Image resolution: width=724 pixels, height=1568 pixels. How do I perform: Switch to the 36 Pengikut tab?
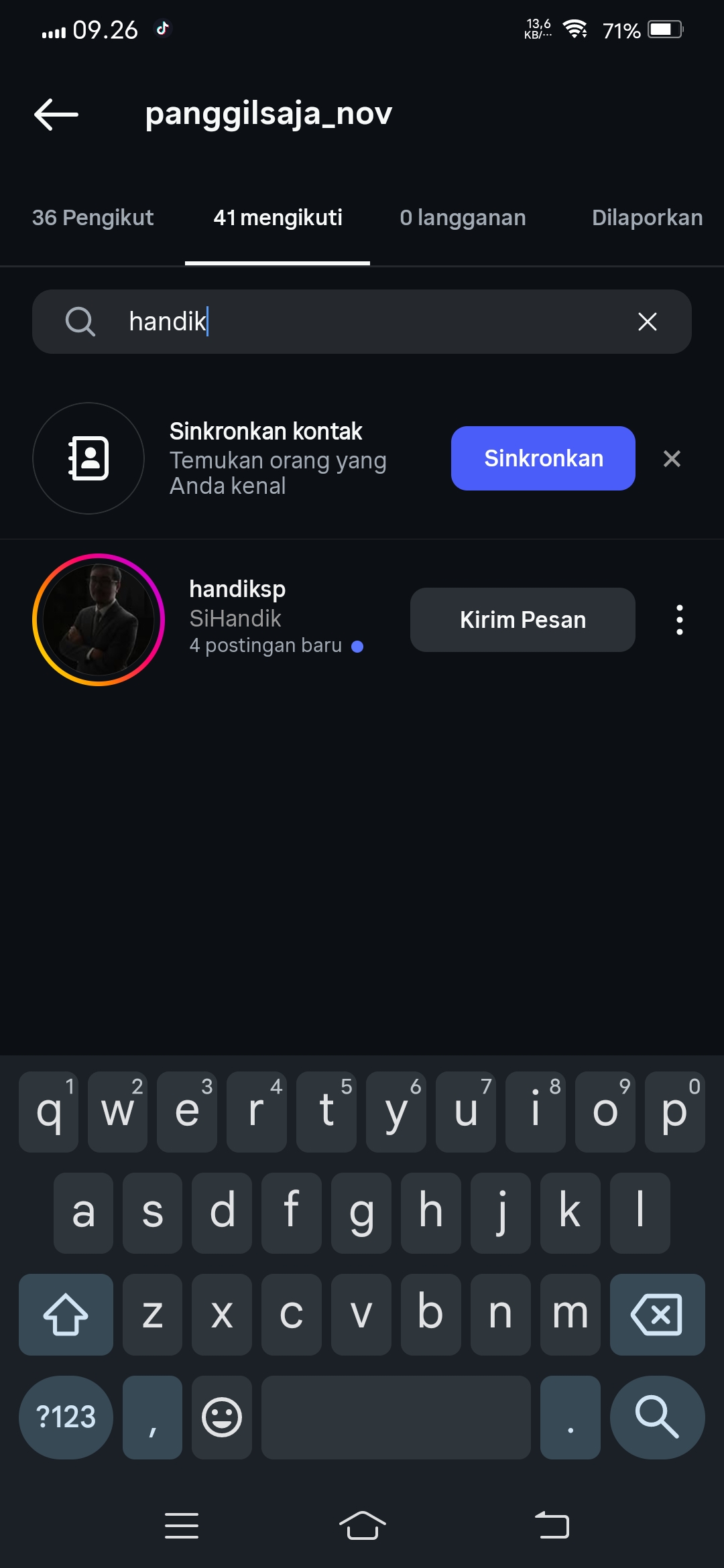93,218
